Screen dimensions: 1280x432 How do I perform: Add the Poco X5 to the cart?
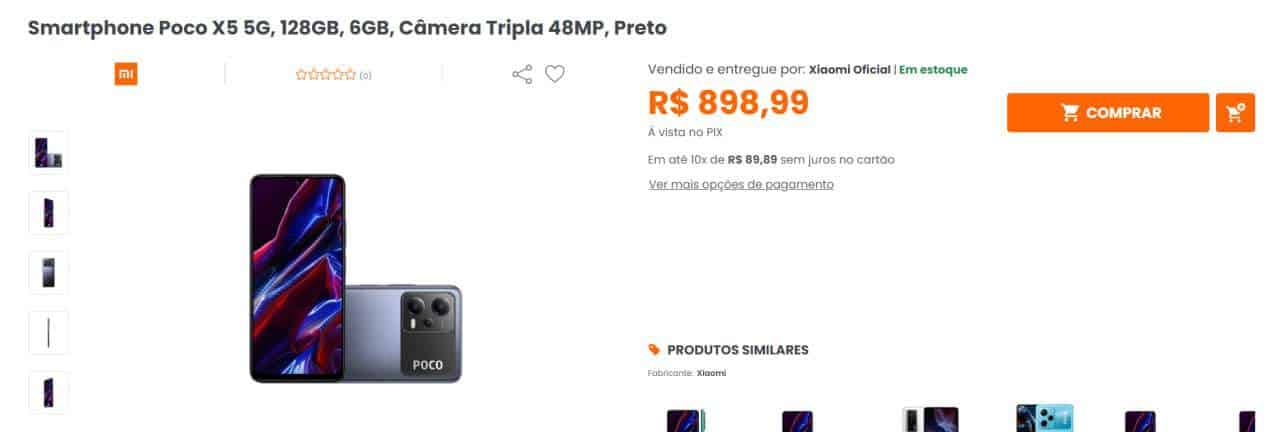click(x=1234, y=113)
